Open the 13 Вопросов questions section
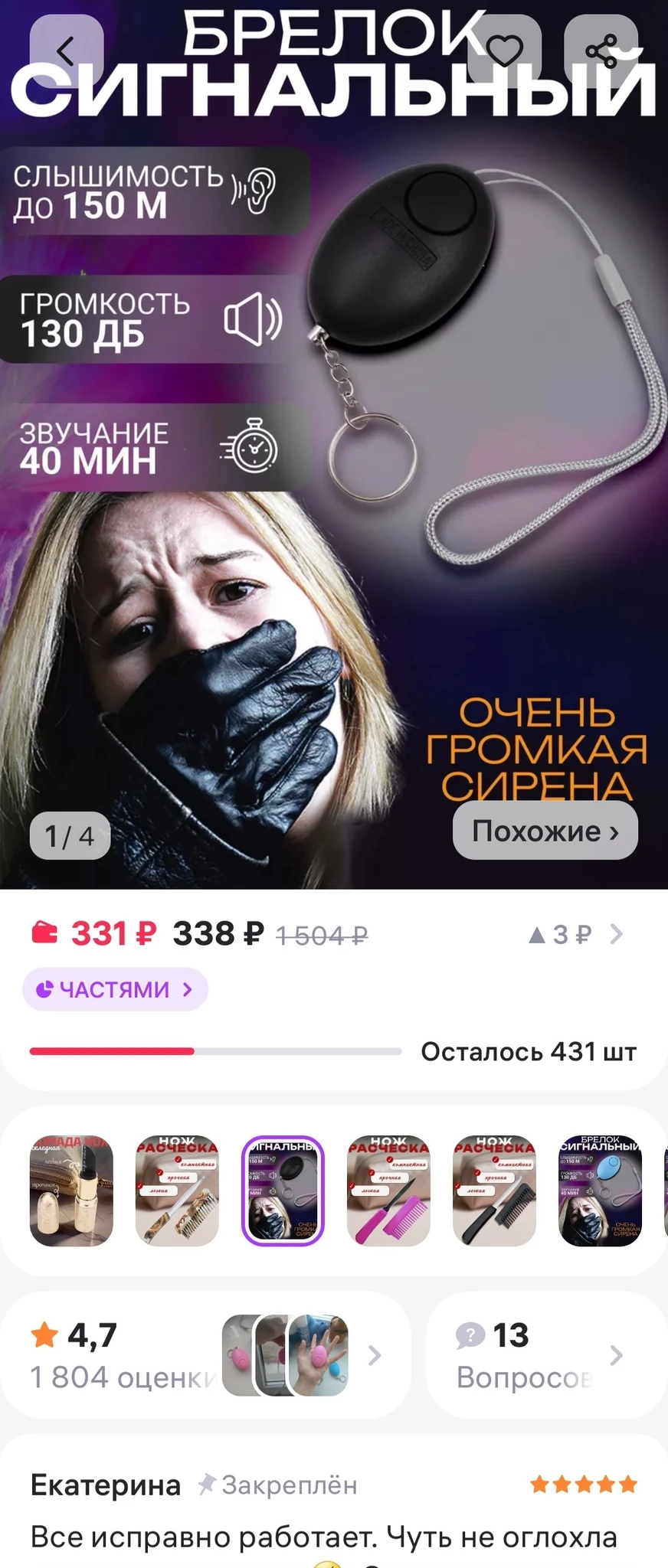668x1568 pixels. [540, 1354]
